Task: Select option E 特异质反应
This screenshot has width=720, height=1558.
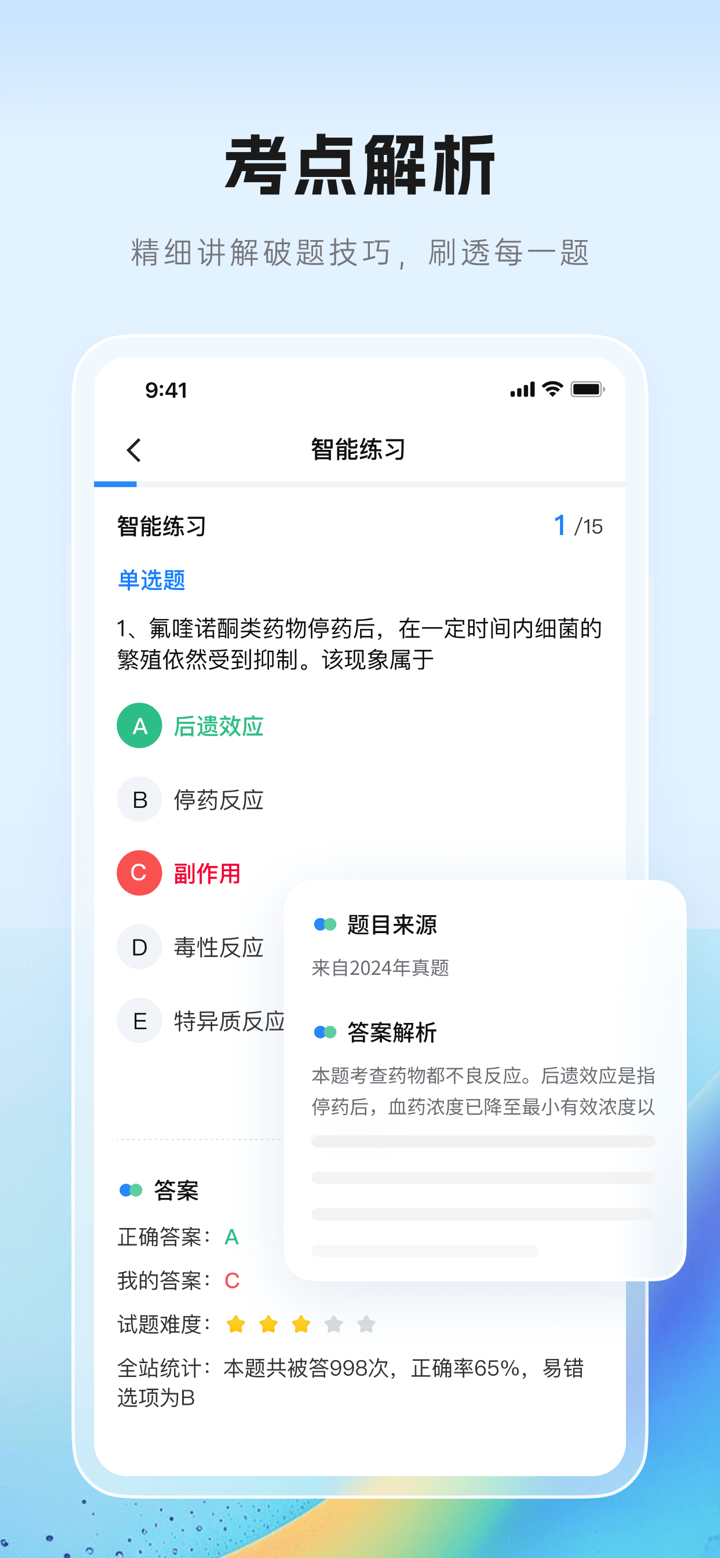Action: point(230,1021)
